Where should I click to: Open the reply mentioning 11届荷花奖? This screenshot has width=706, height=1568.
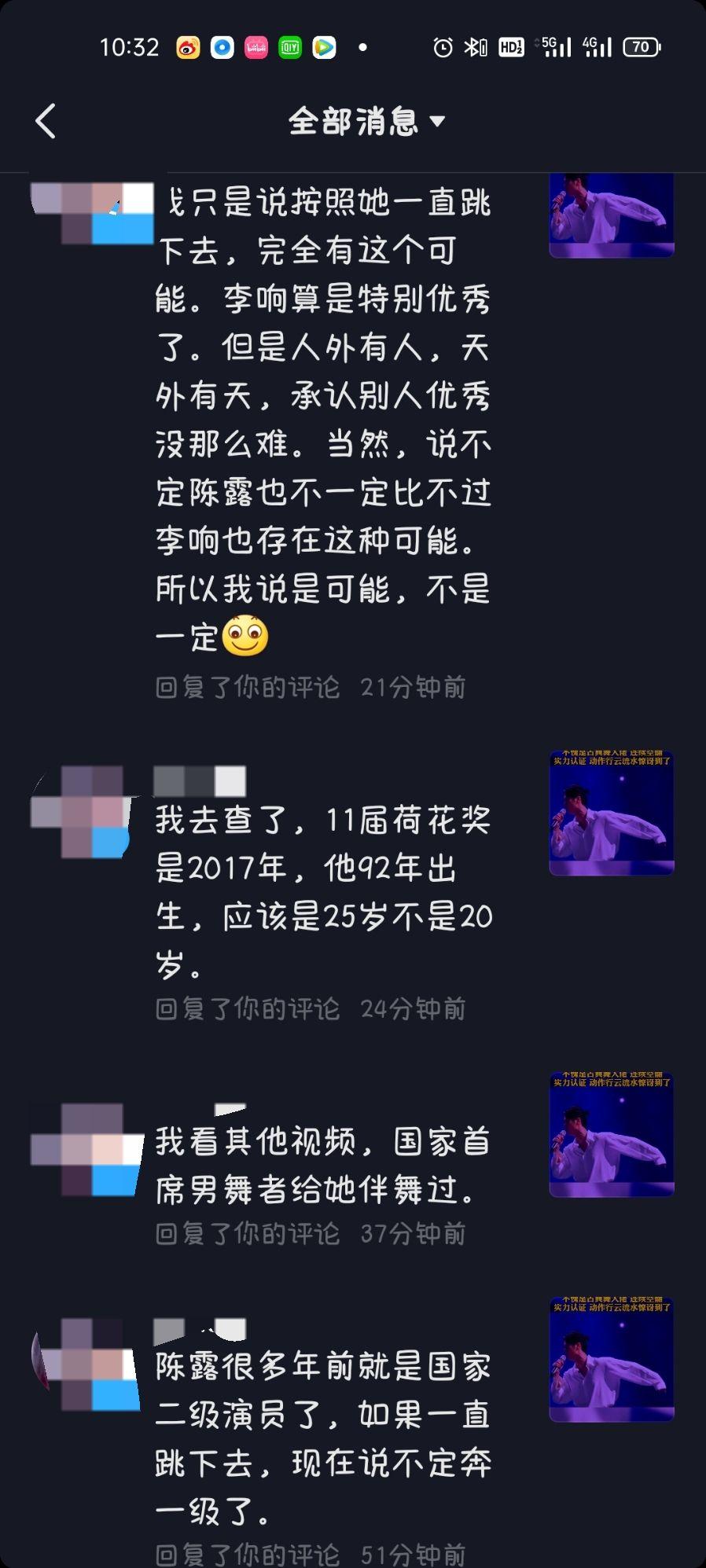point(322,892)
